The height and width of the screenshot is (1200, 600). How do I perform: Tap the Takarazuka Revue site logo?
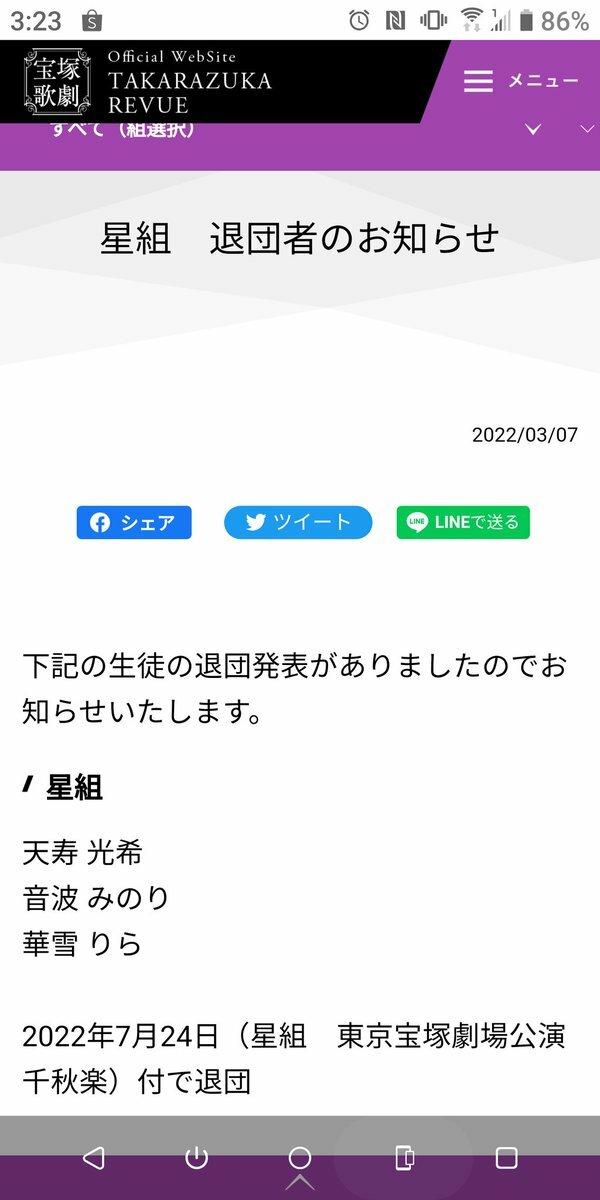(x=148, y=80)
